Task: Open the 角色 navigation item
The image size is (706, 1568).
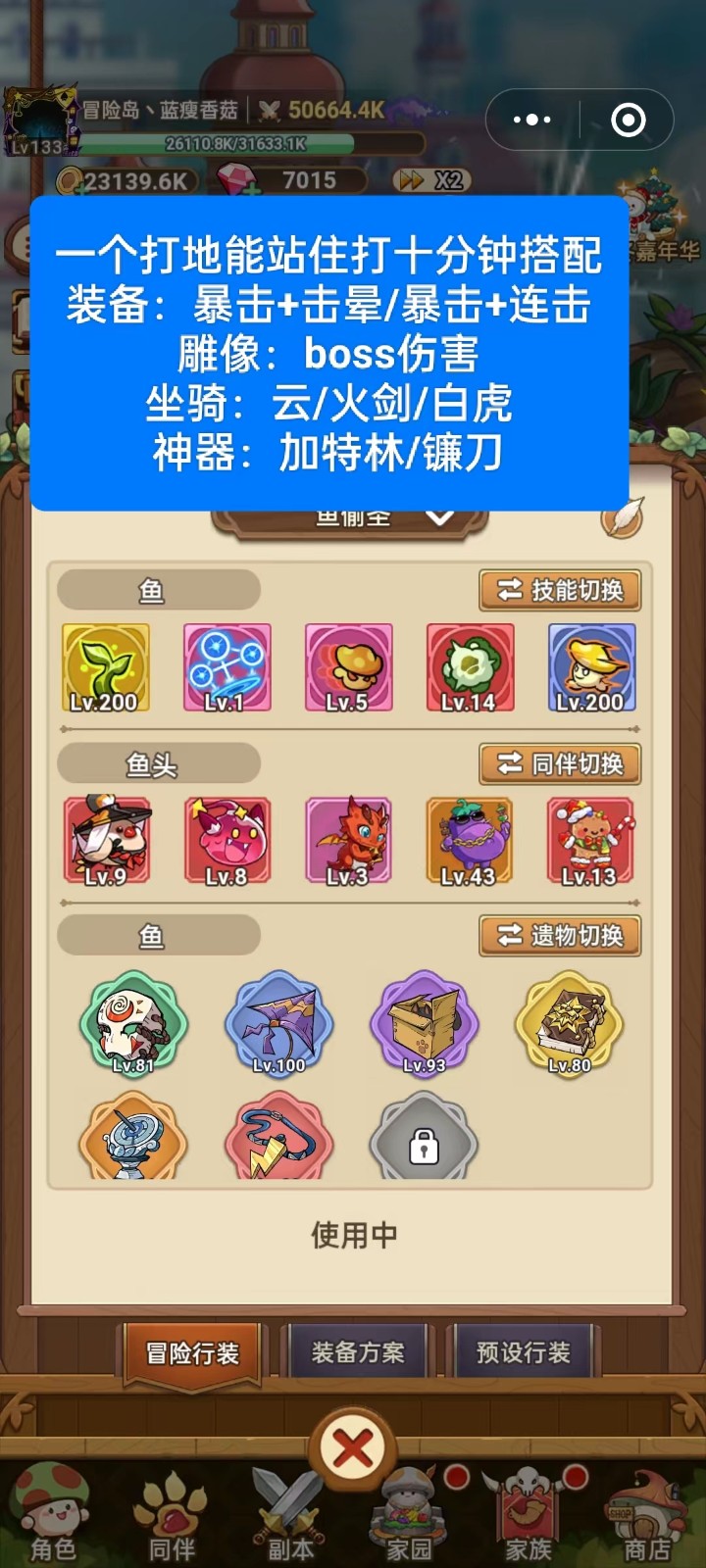Action: [53, 1516]
